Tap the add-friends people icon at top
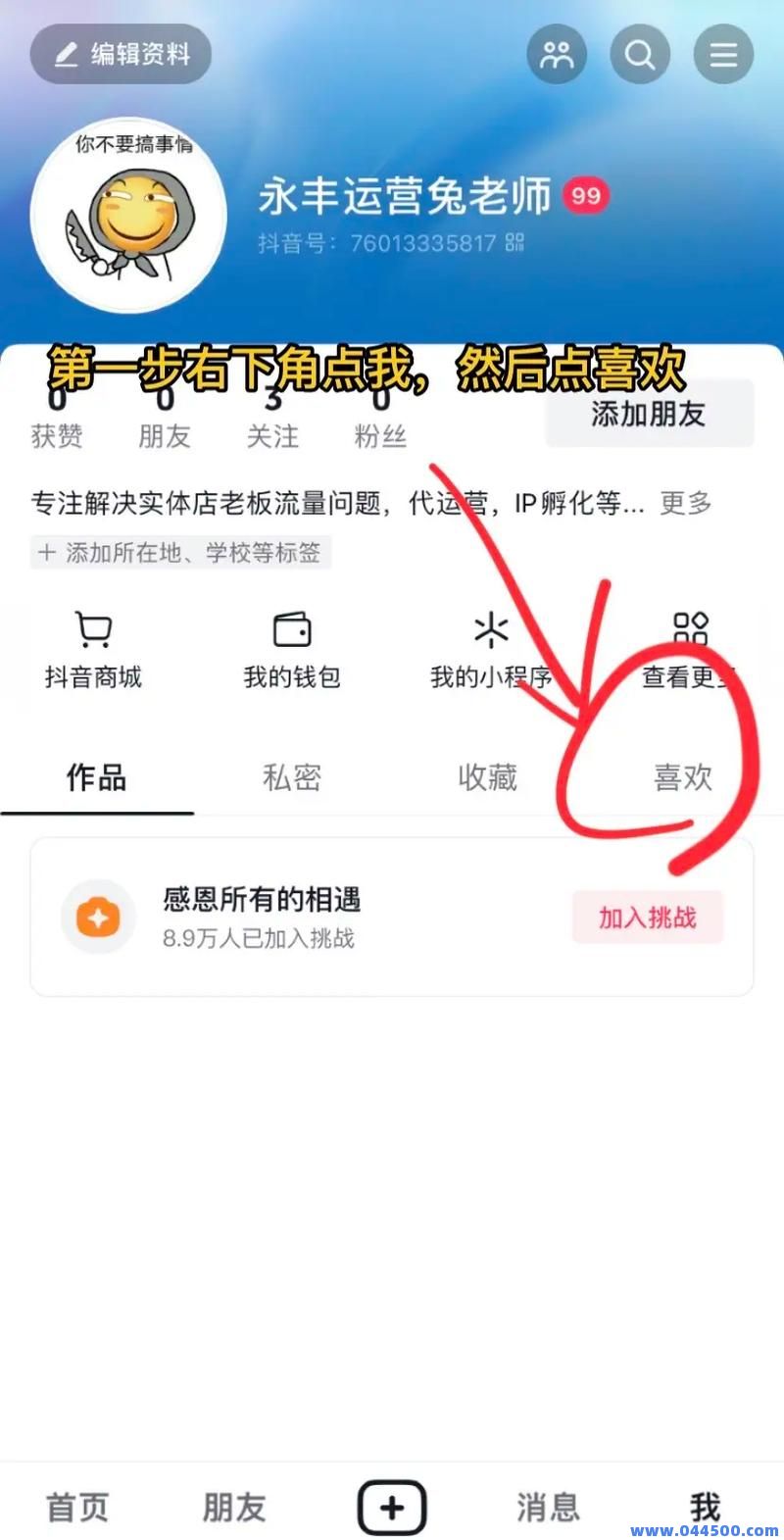 (x=557, y=54)
